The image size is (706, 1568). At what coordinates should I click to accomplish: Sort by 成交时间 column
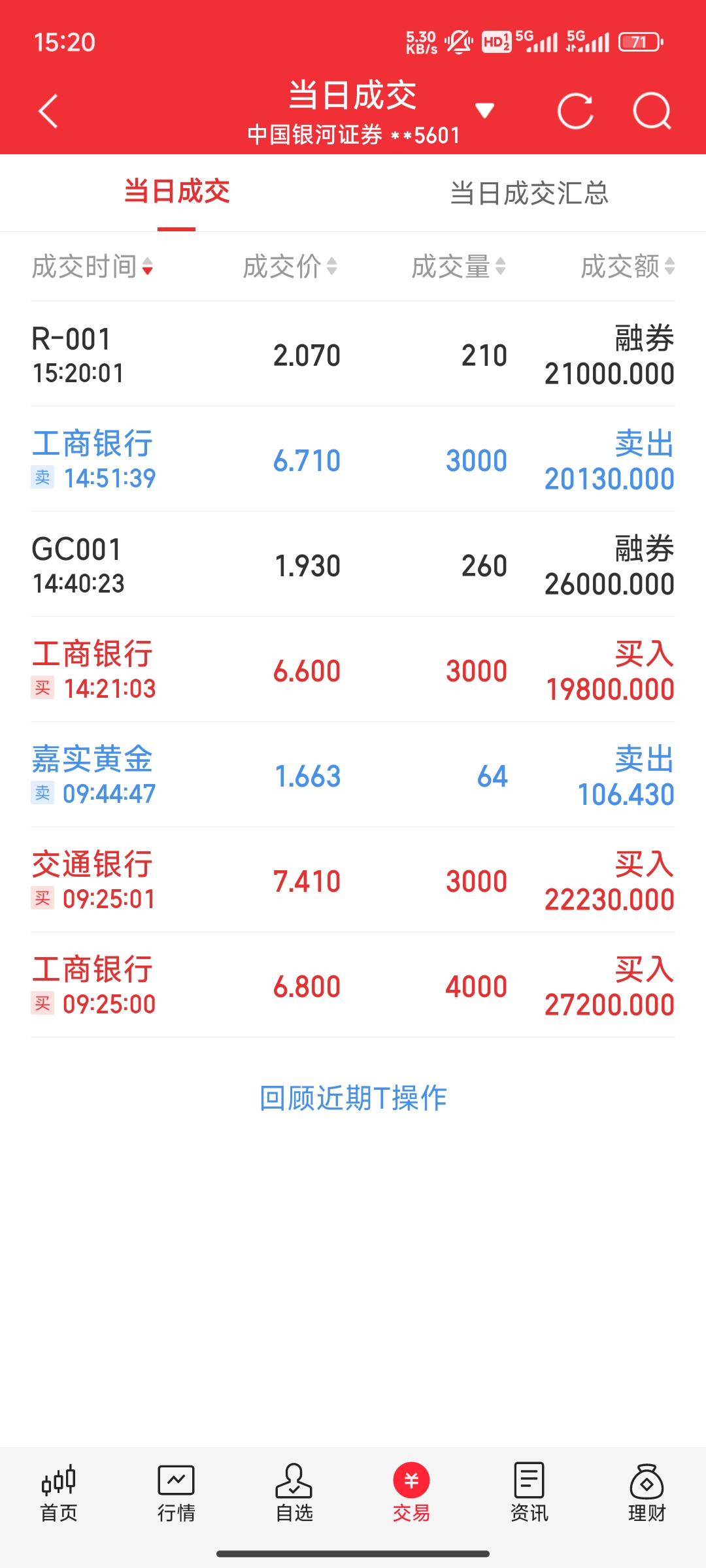point(92,267)
